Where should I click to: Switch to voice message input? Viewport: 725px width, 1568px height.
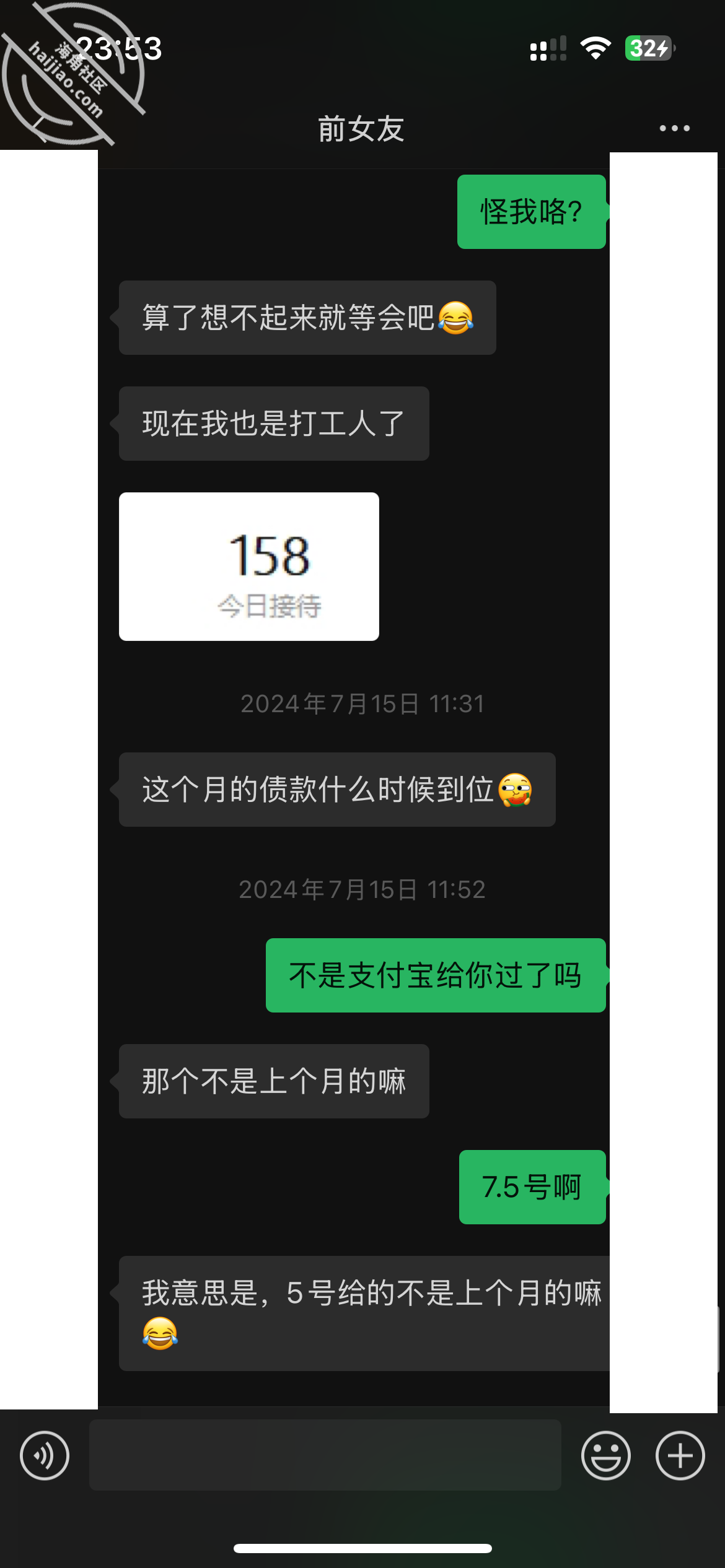[x=45, y=1455]
